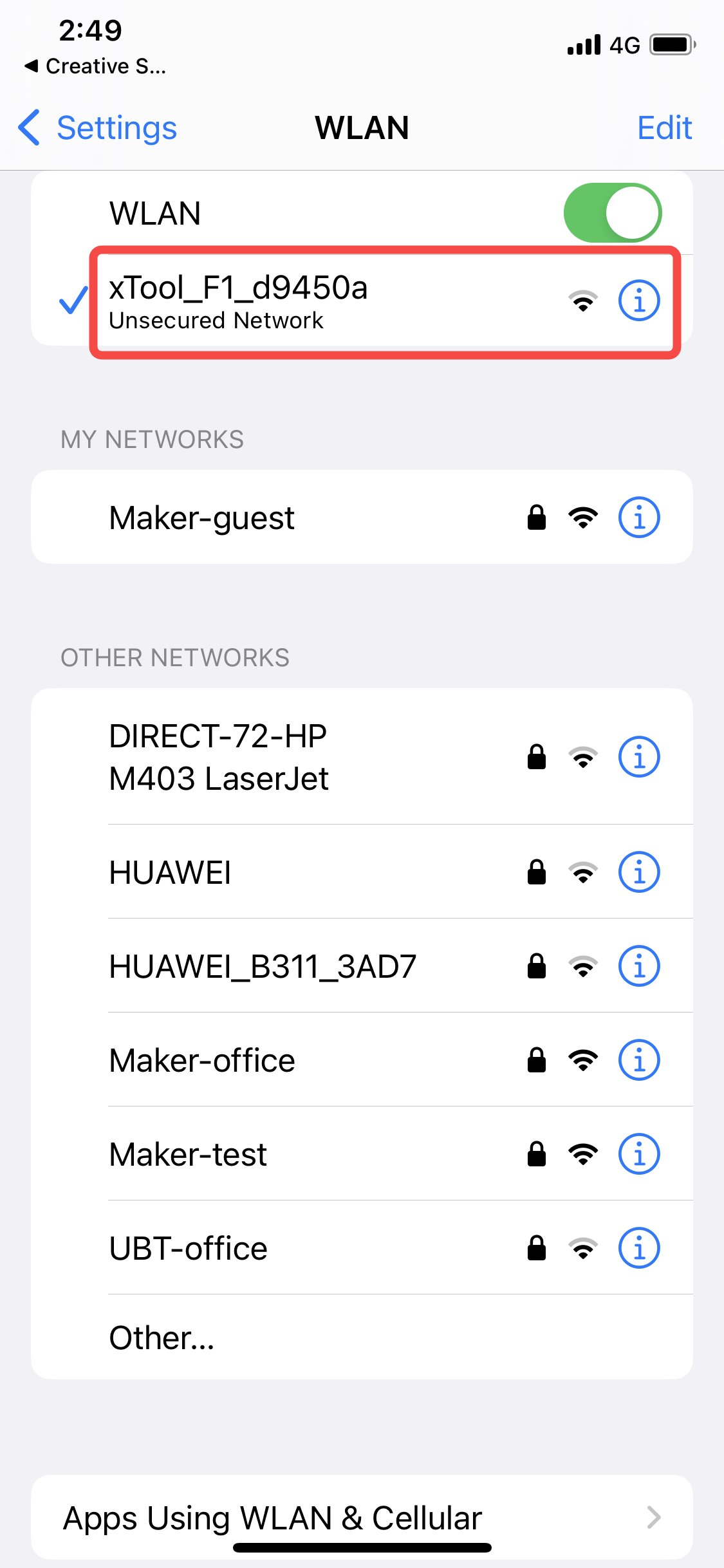The image size is (724, 1568).
Task: Join the Maker-guest network
Action: 202,518
